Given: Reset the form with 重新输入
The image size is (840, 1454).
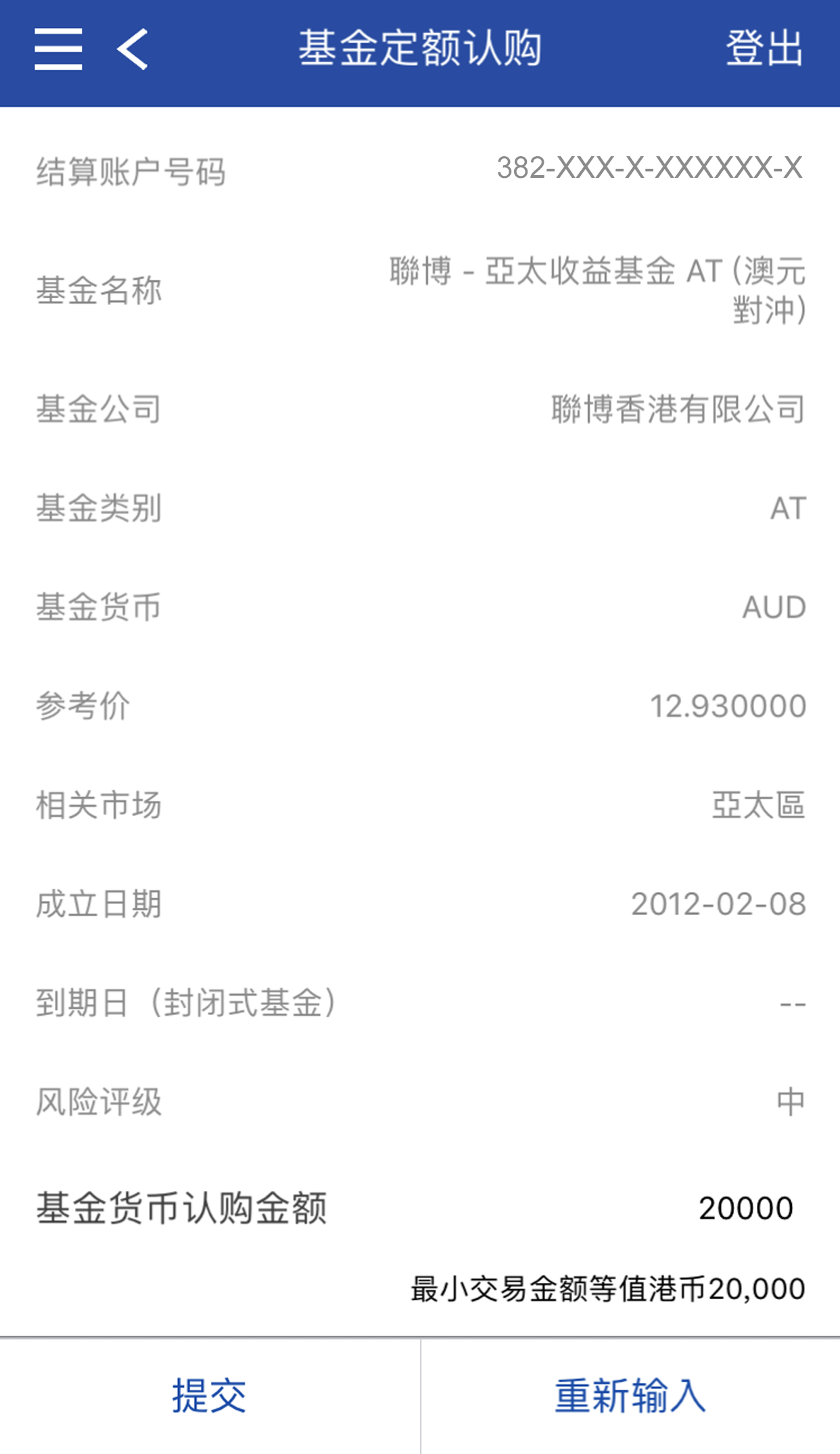Looking at the screenshot, I should pos(630,1396).
